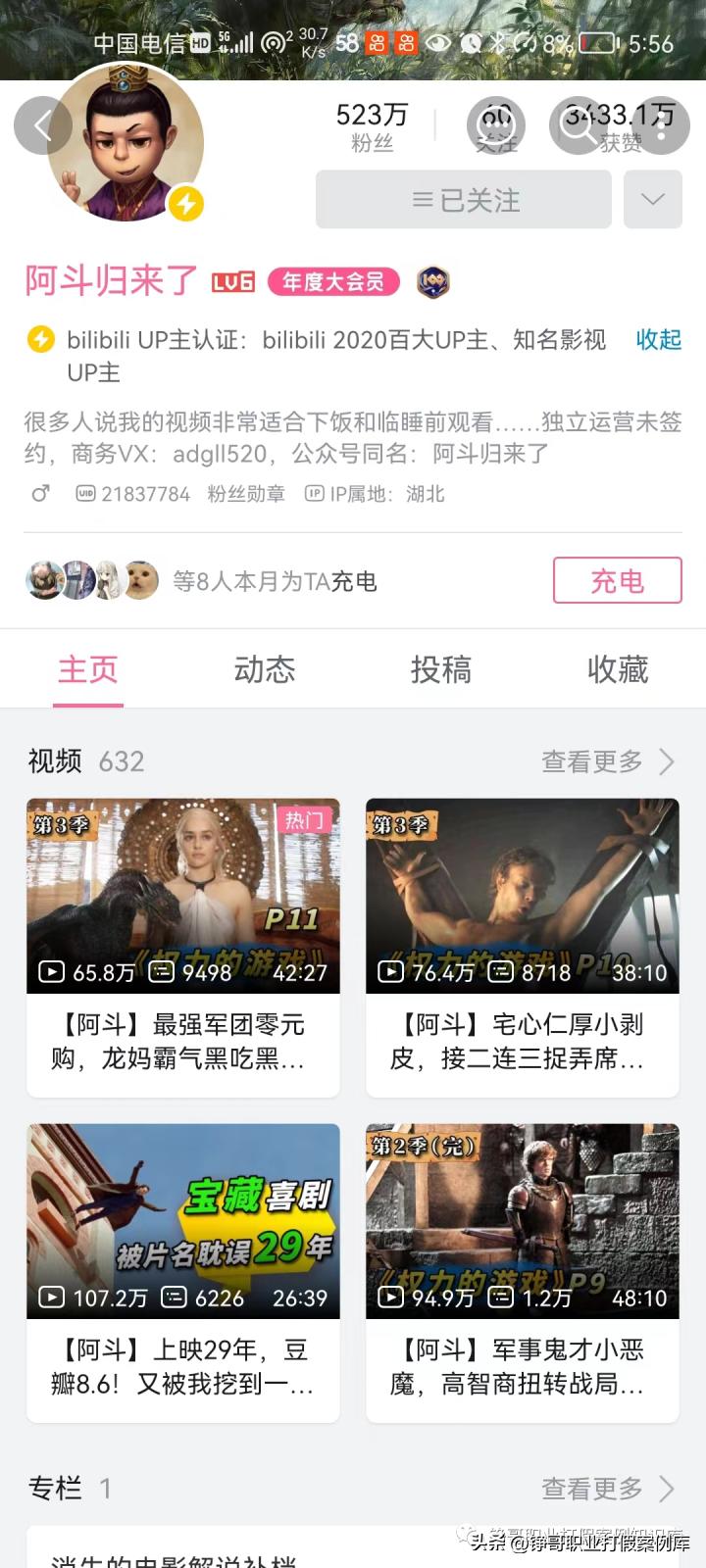706x1568 pixels.
Task: Open the dropdown arrow beside 已关注
Action: tap(651, 199)
